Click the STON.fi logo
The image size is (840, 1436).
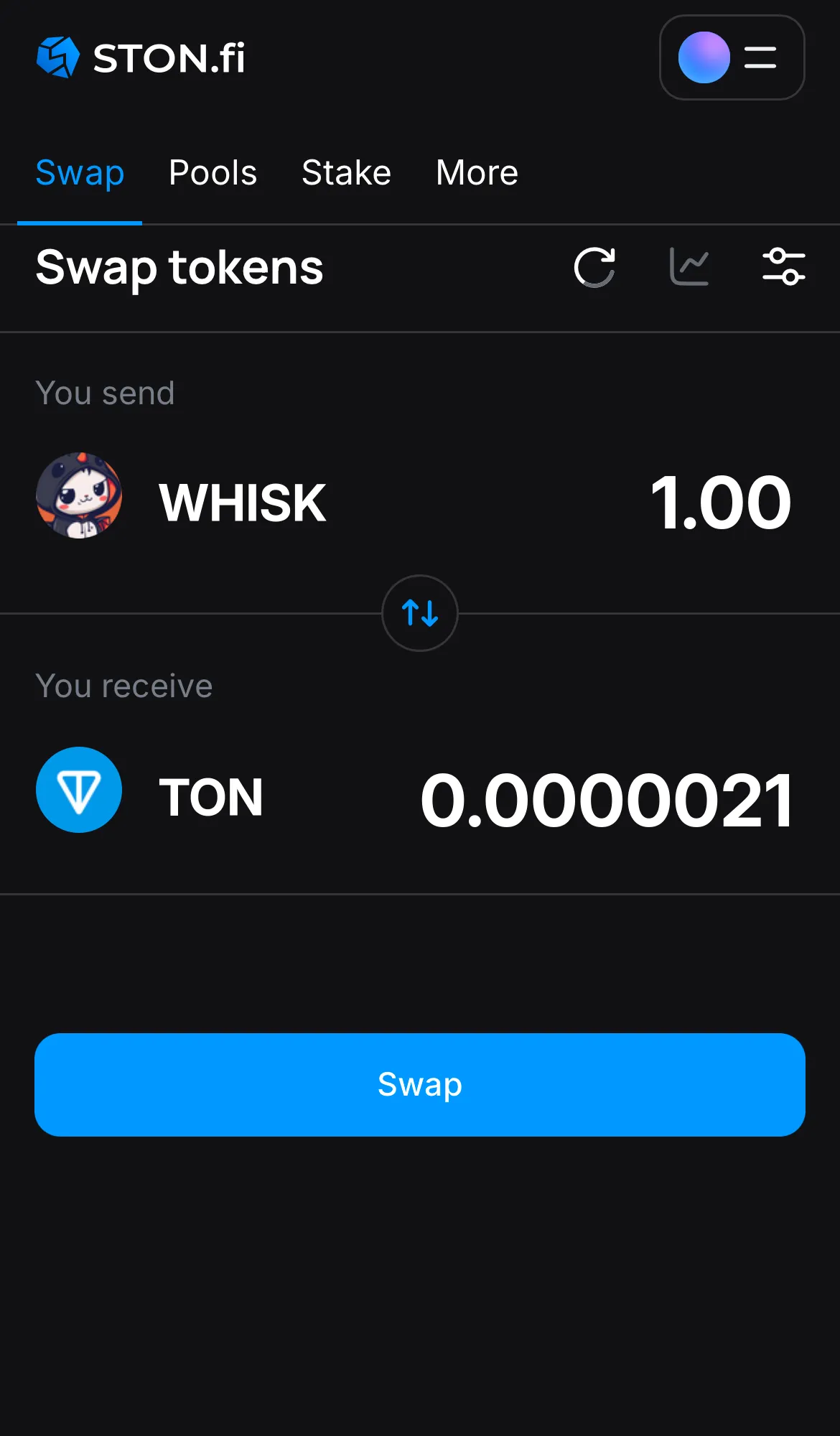coord(141,57)
